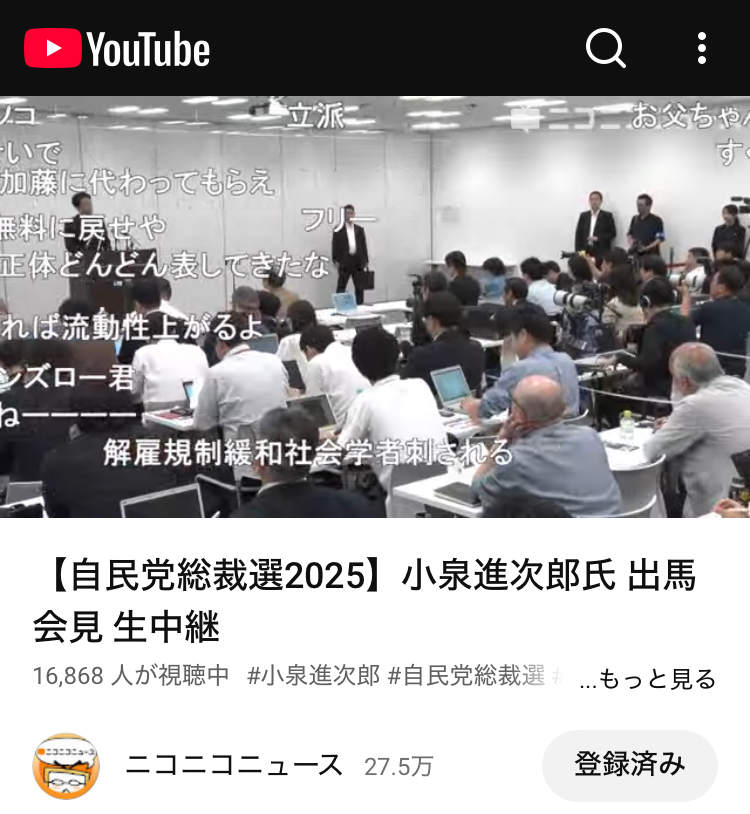750x814 pixels.
Task: Open the #小泉進次郎 hashtag
Action: [313, 676]
